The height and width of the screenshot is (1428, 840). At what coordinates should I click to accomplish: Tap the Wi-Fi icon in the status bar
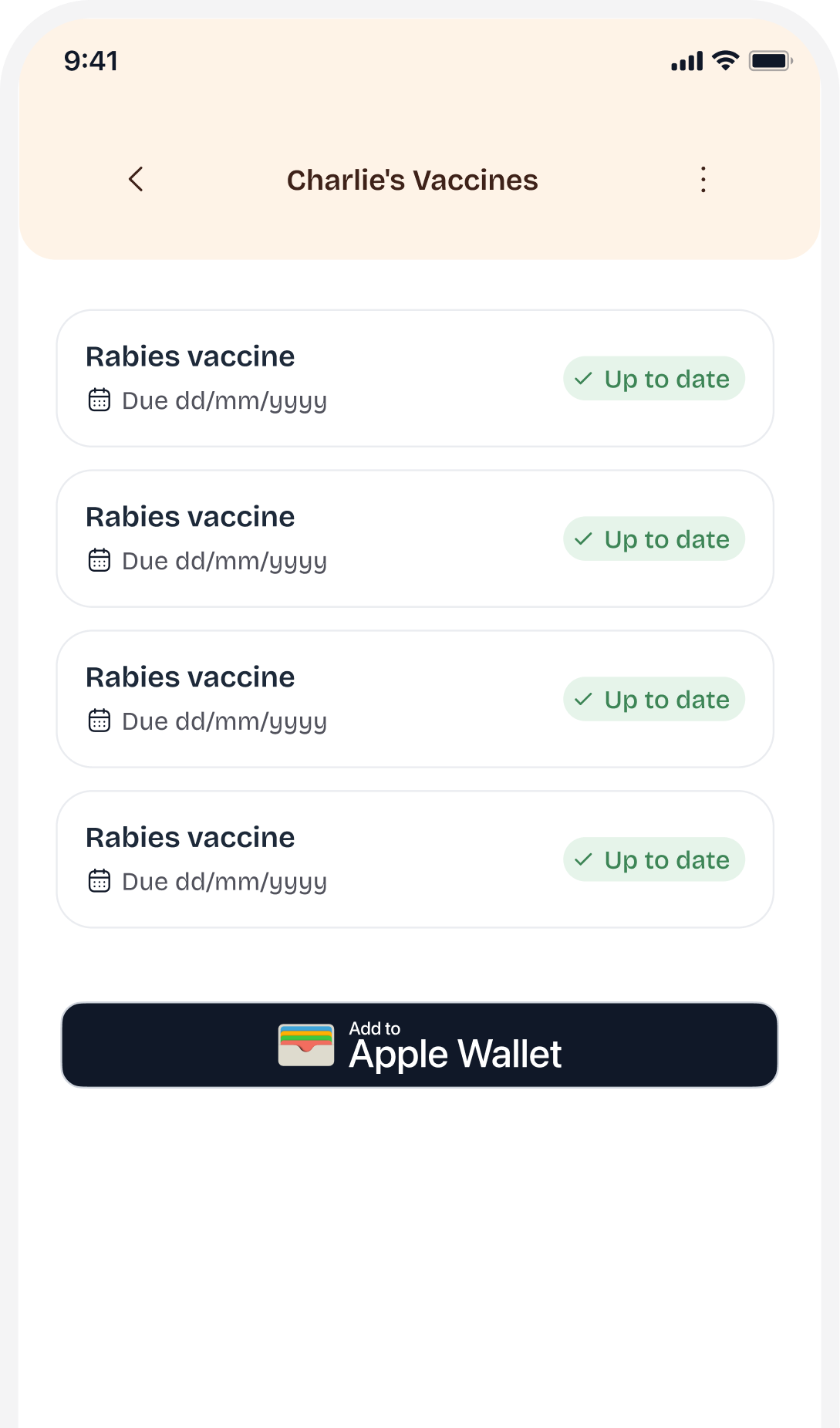tap(724, 59)
